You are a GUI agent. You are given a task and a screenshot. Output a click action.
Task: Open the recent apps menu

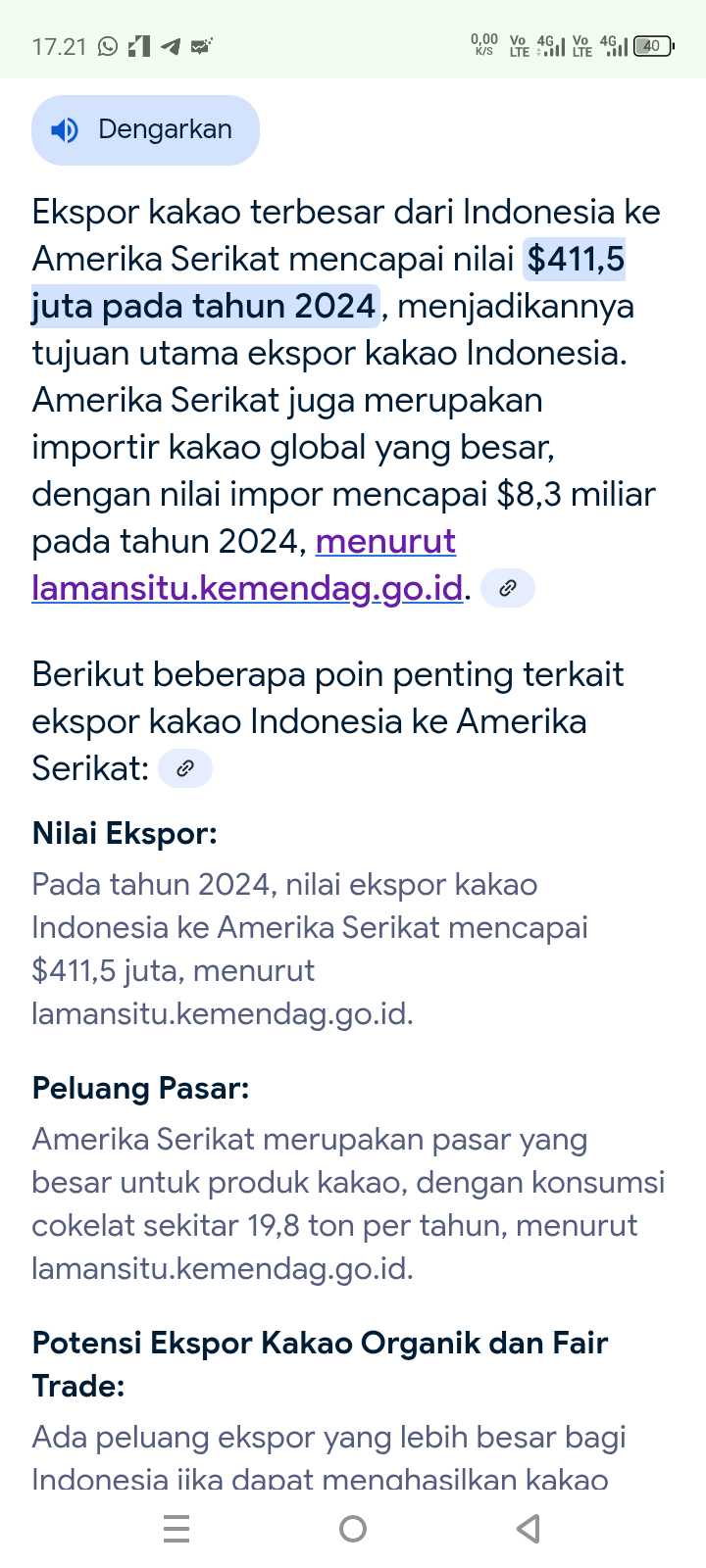tap(176, 1528)
